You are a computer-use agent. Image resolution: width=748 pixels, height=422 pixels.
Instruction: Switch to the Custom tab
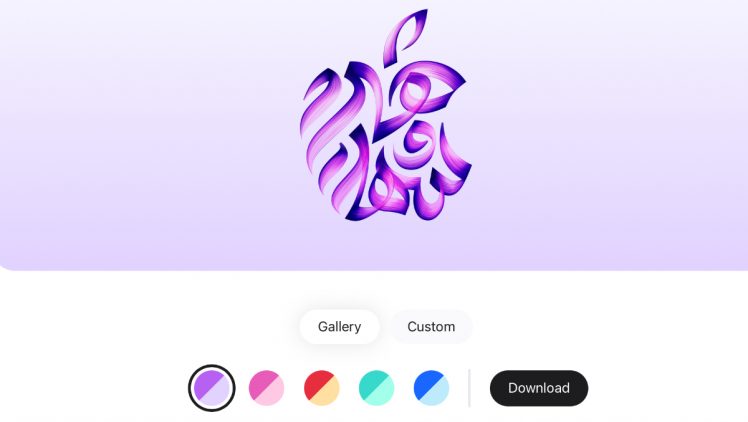coord(431,327)
